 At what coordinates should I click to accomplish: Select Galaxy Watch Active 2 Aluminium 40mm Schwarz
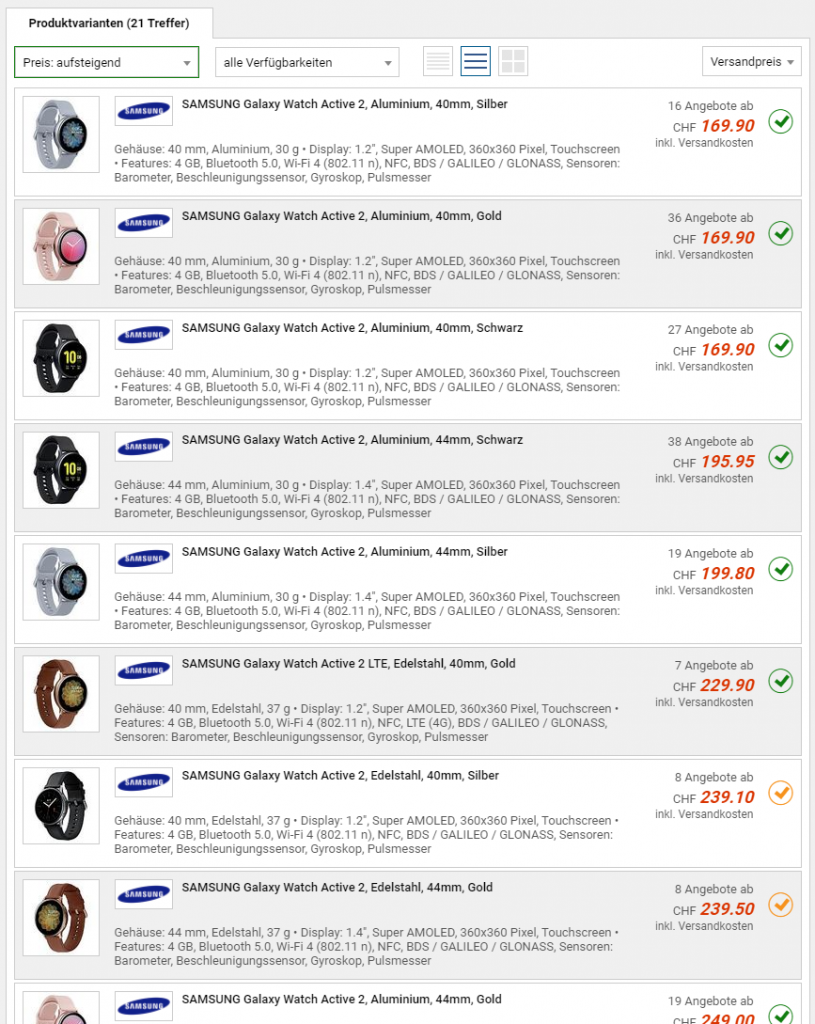point(352,328)
